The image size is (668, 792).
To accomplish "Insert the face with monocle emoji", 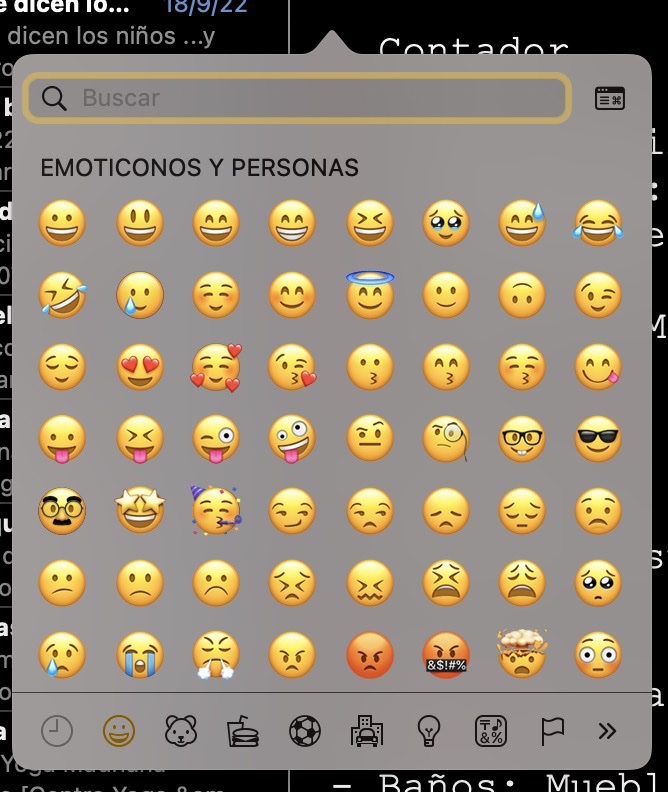I will click(446, 438).
